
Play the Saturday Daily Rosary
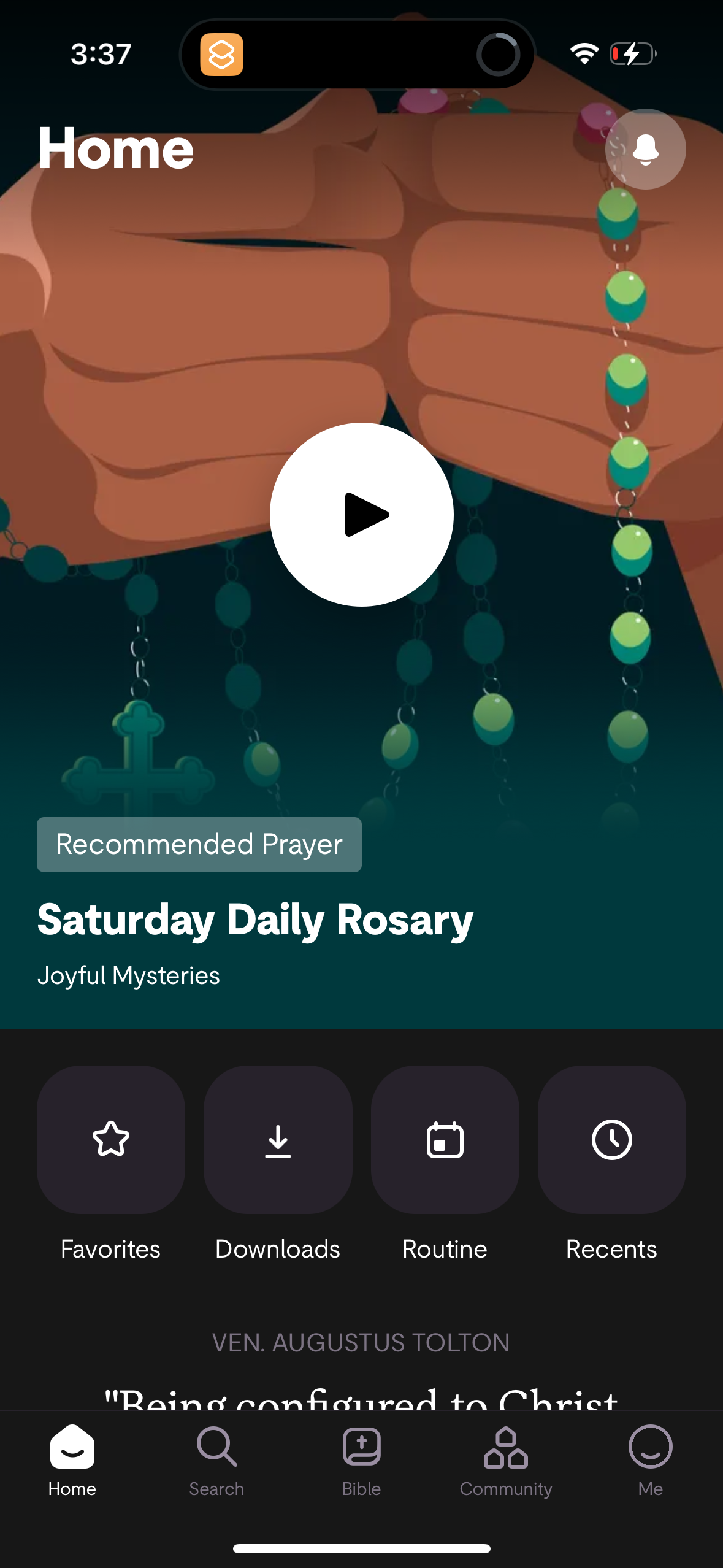(361, 515)
